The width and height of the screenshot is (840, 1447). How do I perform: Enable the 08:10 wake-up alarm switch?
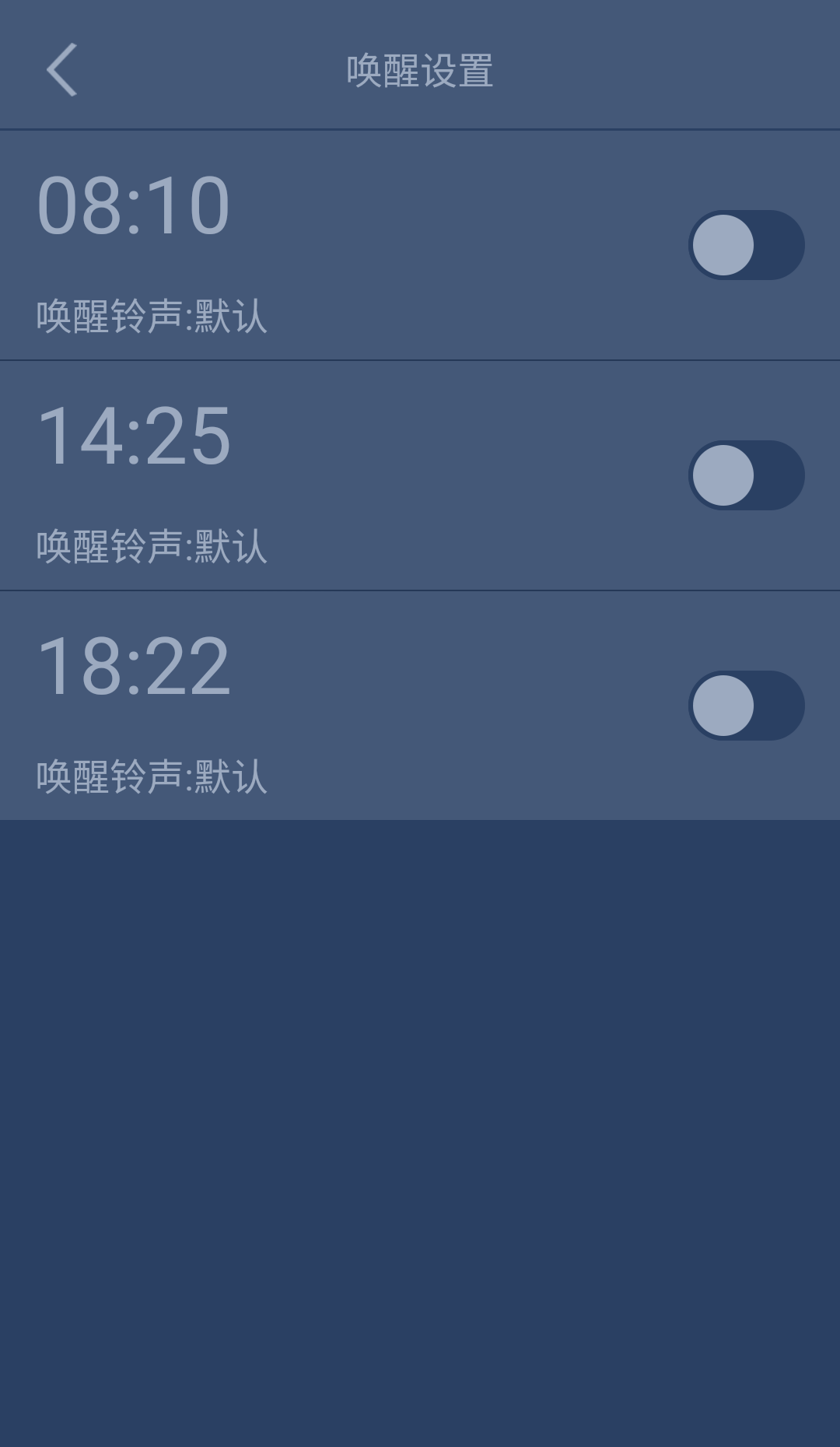[746, 245]
